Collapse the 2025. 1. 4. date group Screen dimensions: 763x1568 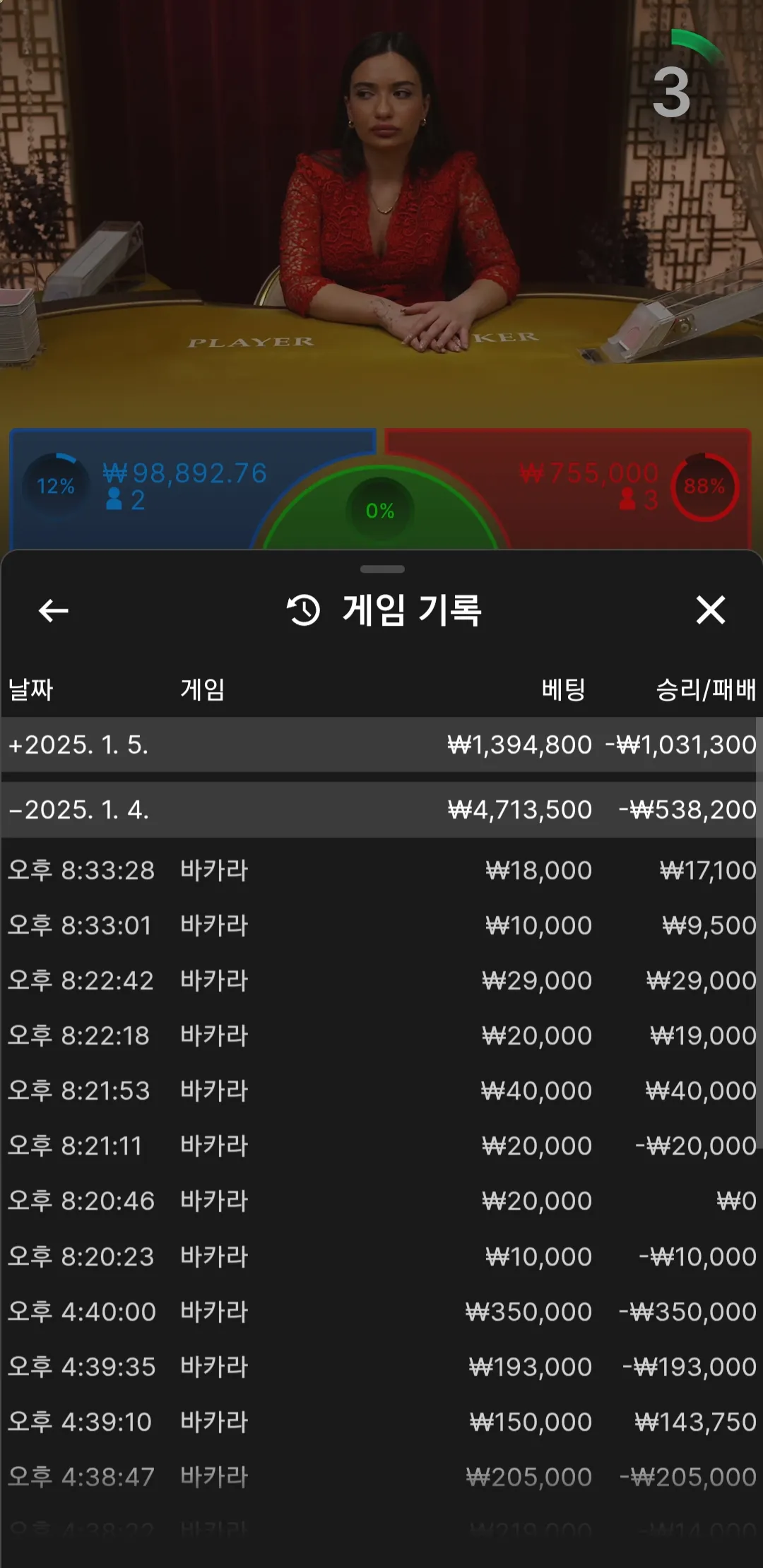(x=381, y=809)
